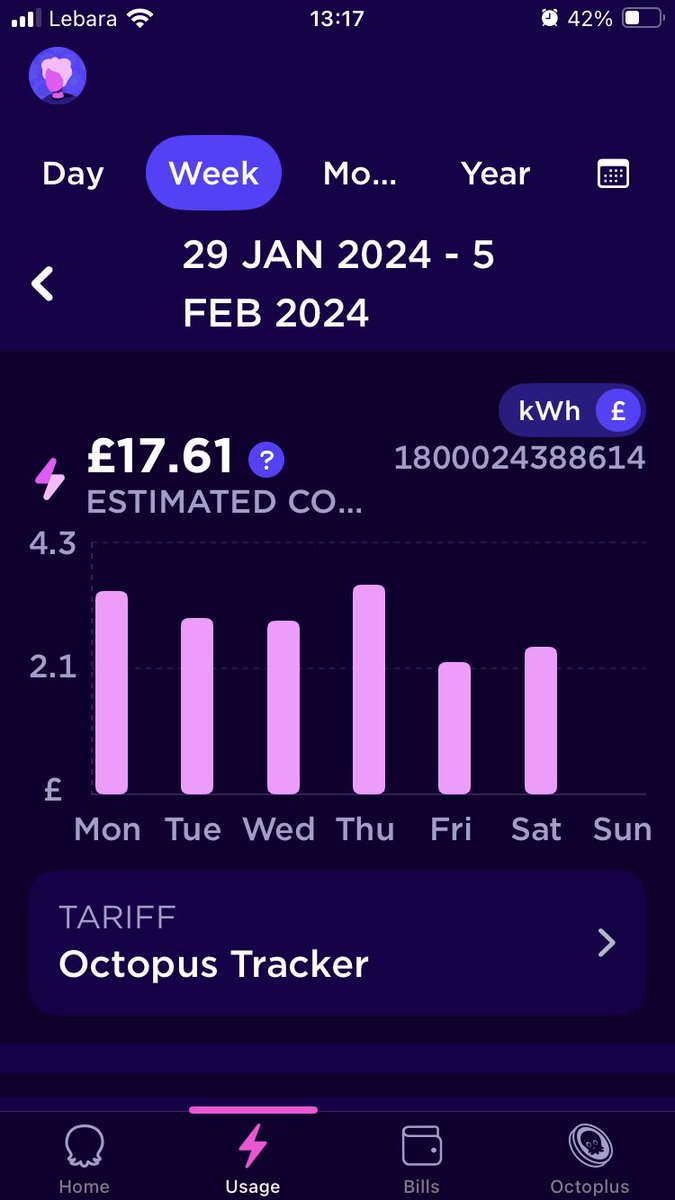
Task: Toggle units between kWh and £
Action: click(572, 412)
